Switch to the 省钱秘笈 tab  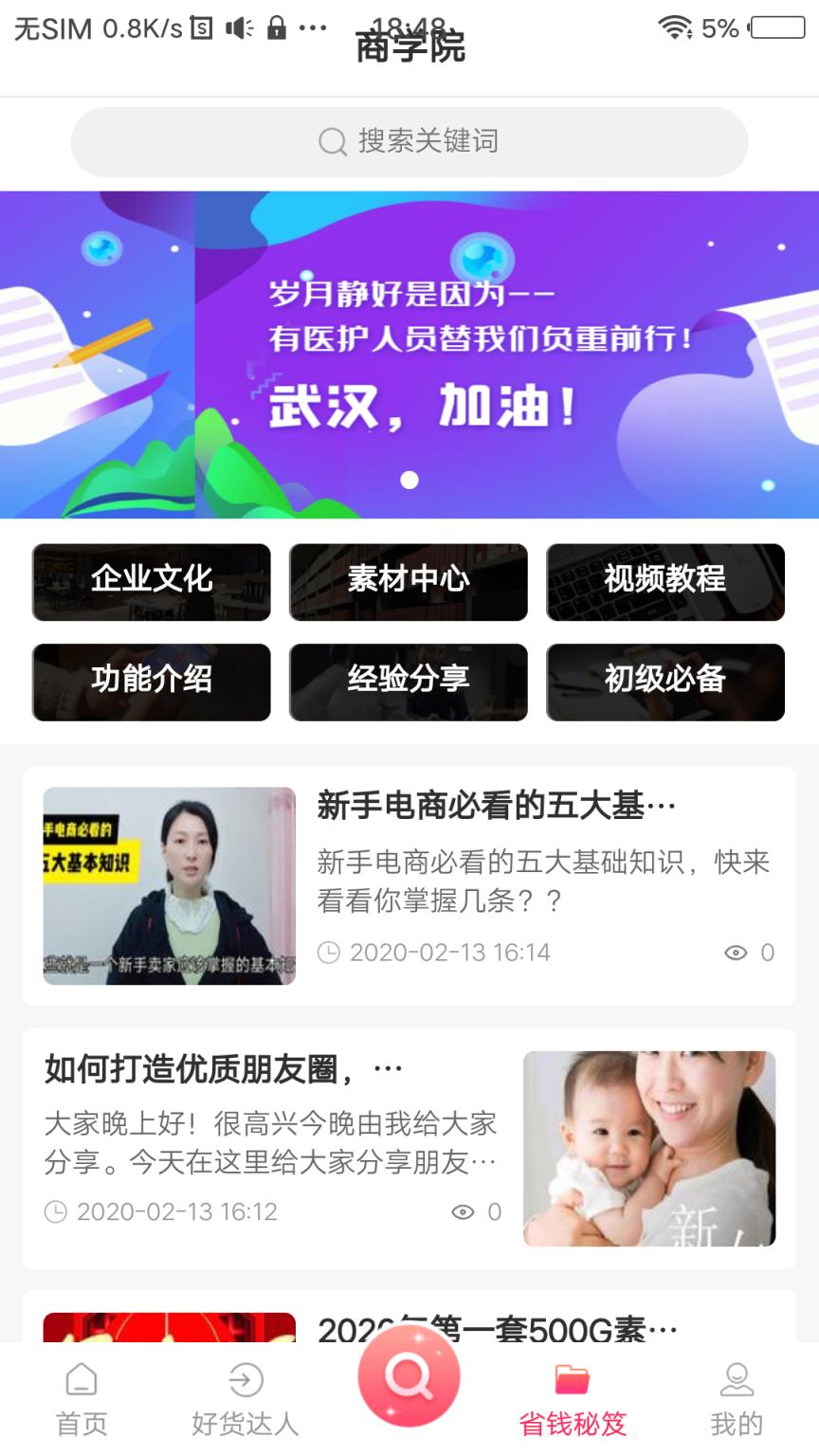573,1398
